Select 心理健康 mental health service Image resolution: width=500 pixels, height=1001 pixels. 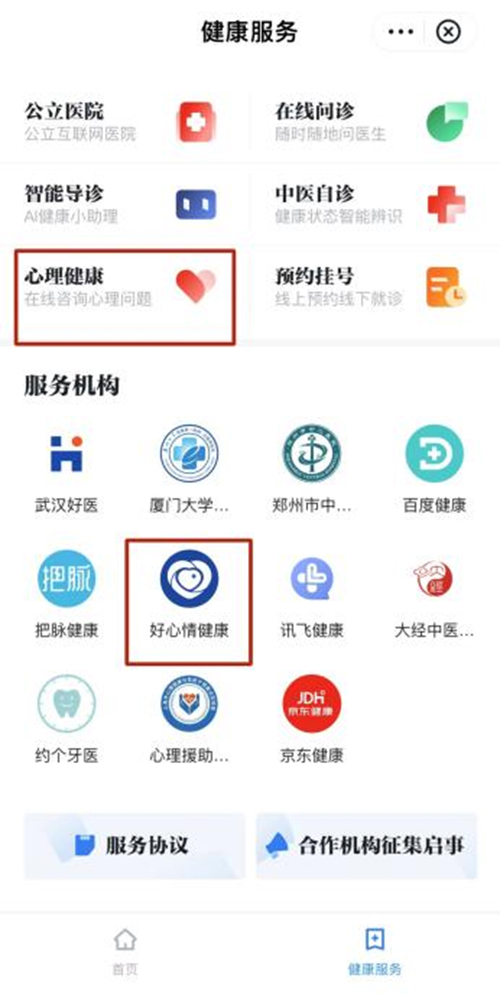(125, 297)
